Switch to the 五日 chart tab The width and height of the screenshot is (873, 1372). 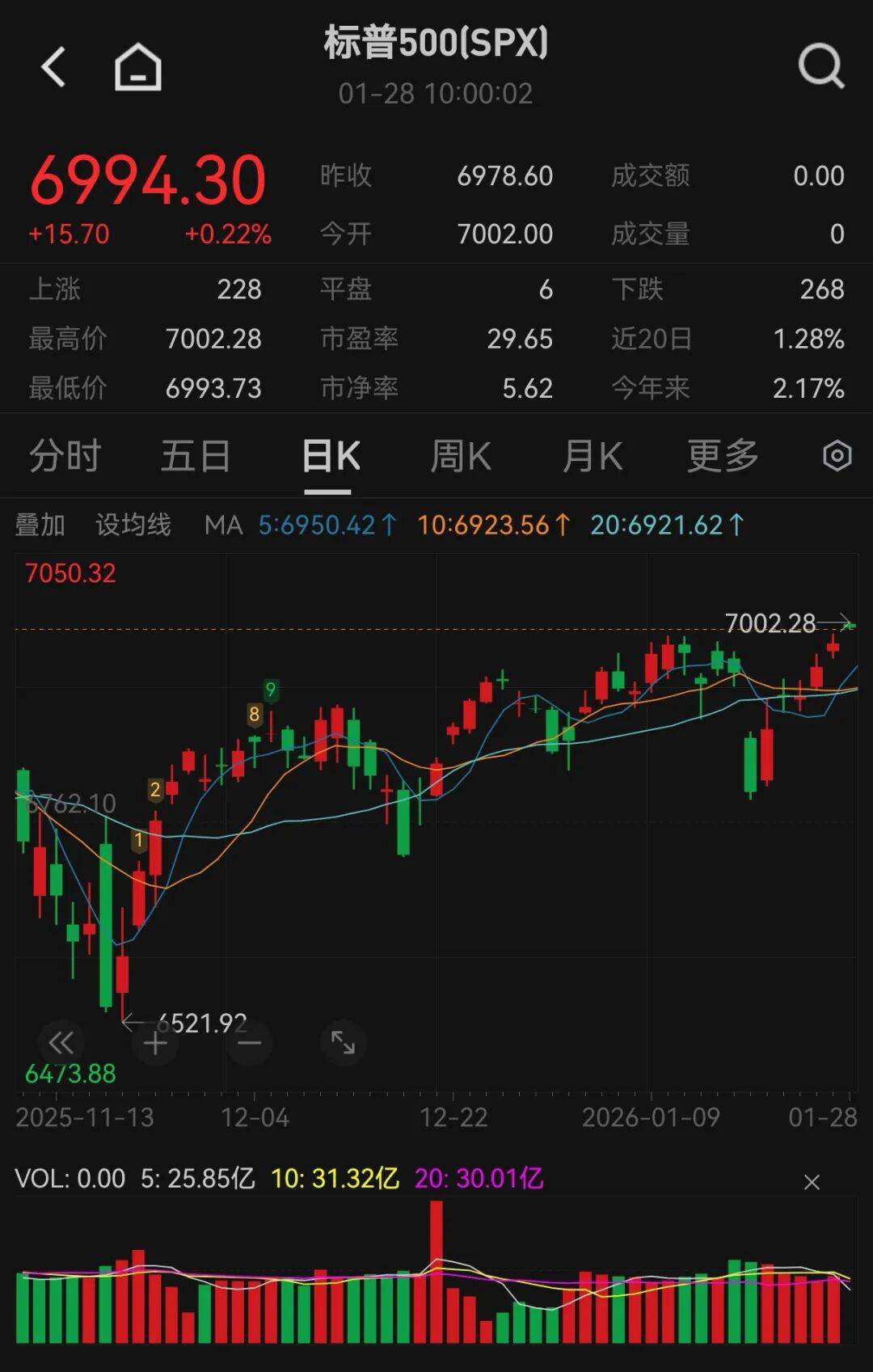(196, 456)
